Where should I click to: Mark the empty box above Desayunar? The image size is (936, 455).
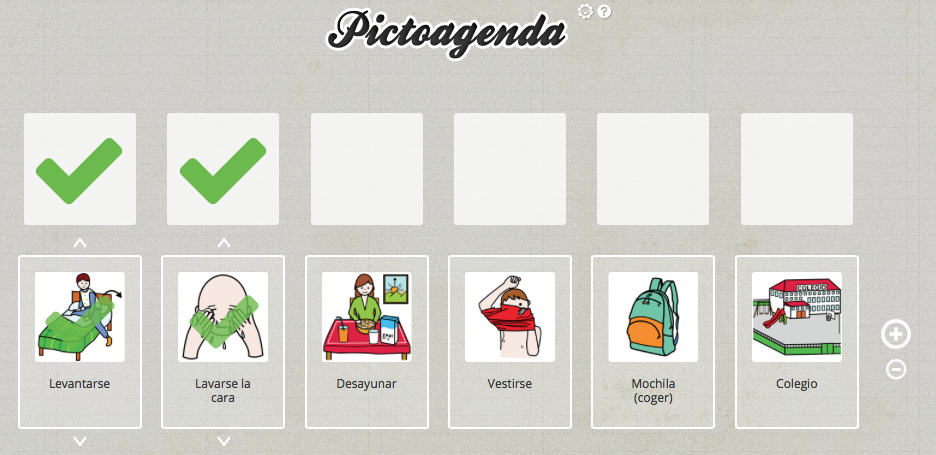(367, 169)
